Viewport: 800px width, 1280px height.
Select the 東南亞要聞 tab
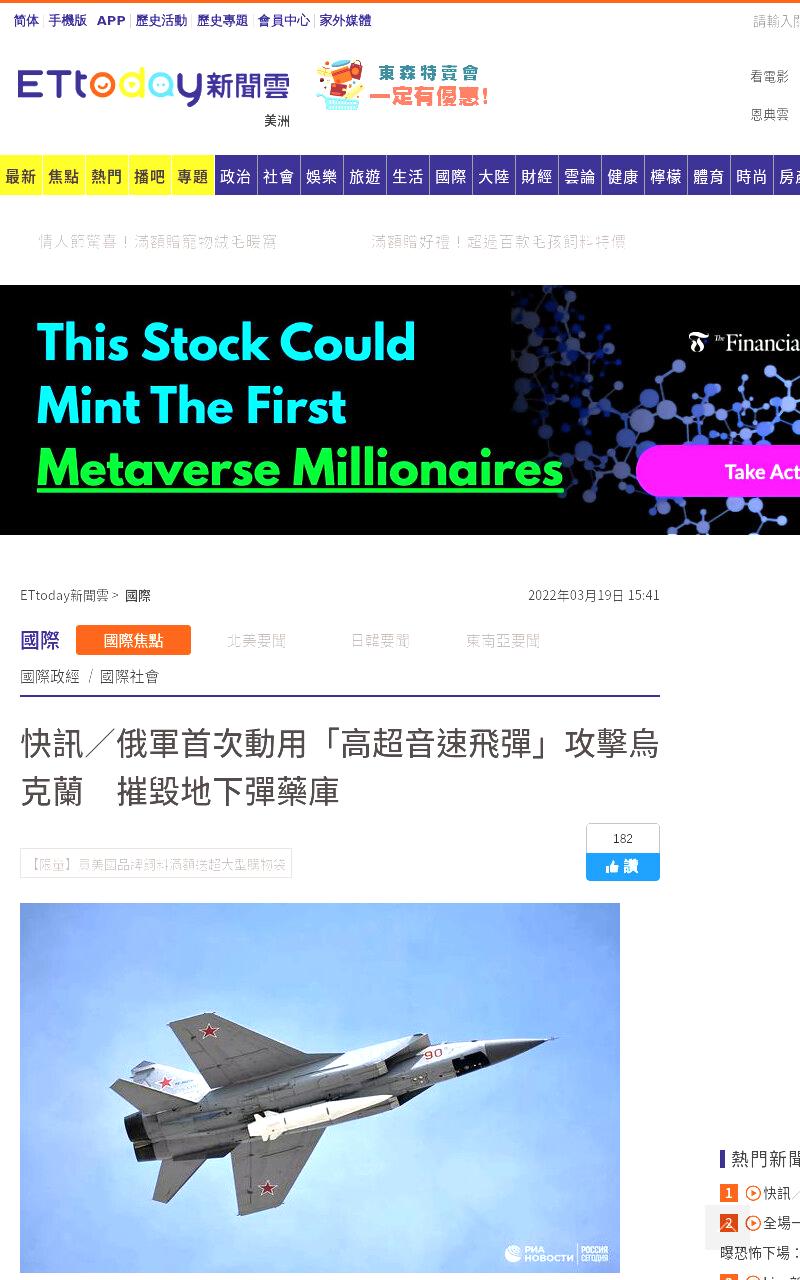point(502,640)
